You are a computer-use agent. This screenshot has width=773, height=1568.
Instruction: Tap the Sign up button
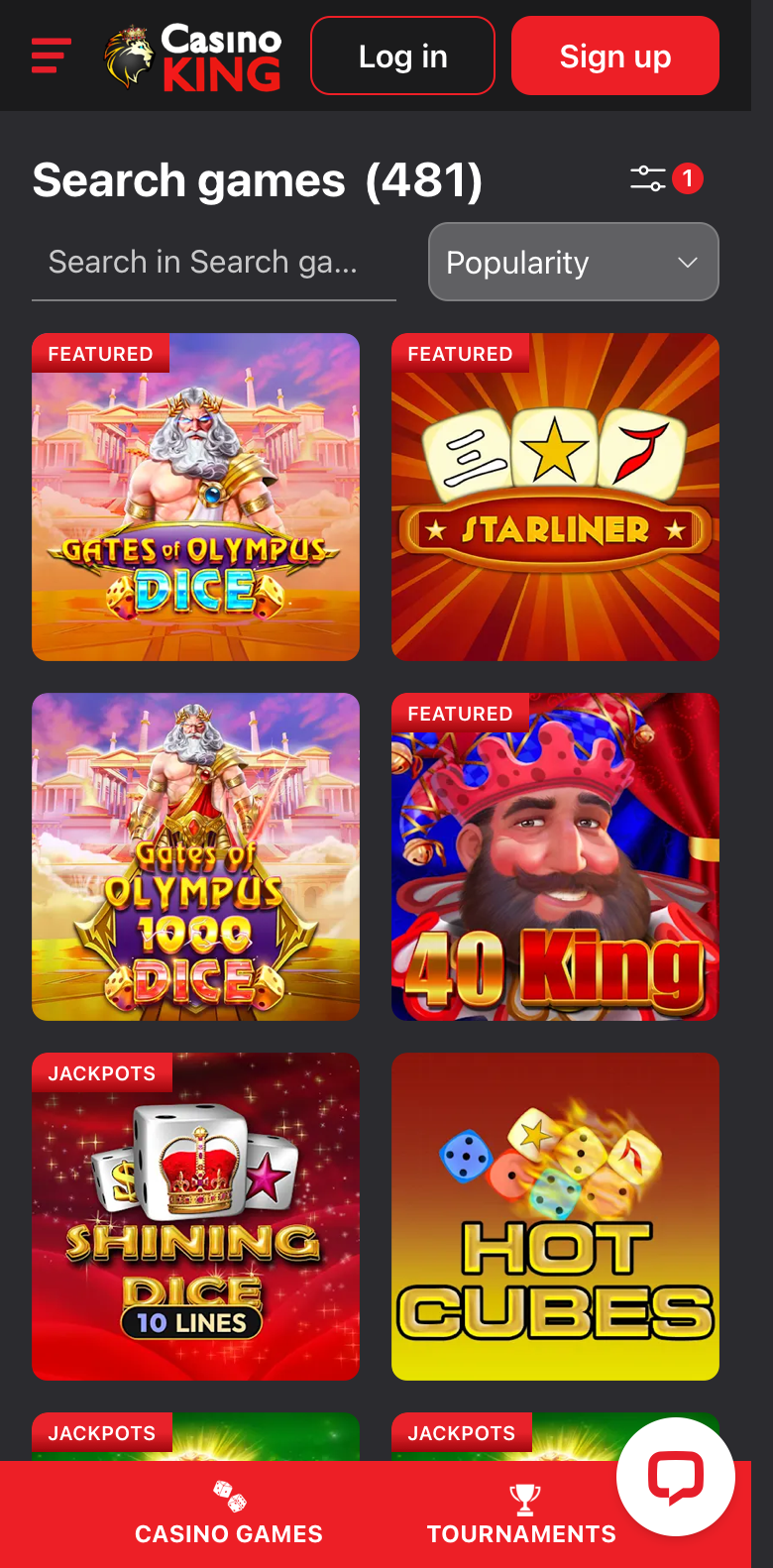tap(615, 56)
